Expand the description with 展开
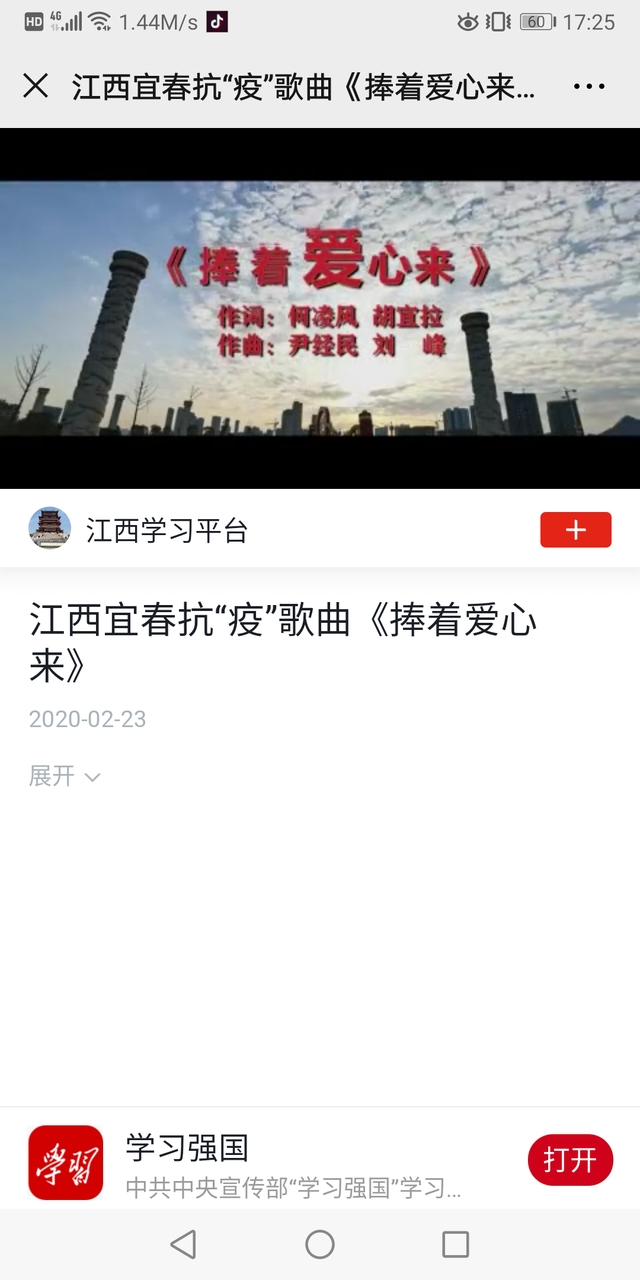This screenshot has width=640, height=1280. click(x=64, y=776)
